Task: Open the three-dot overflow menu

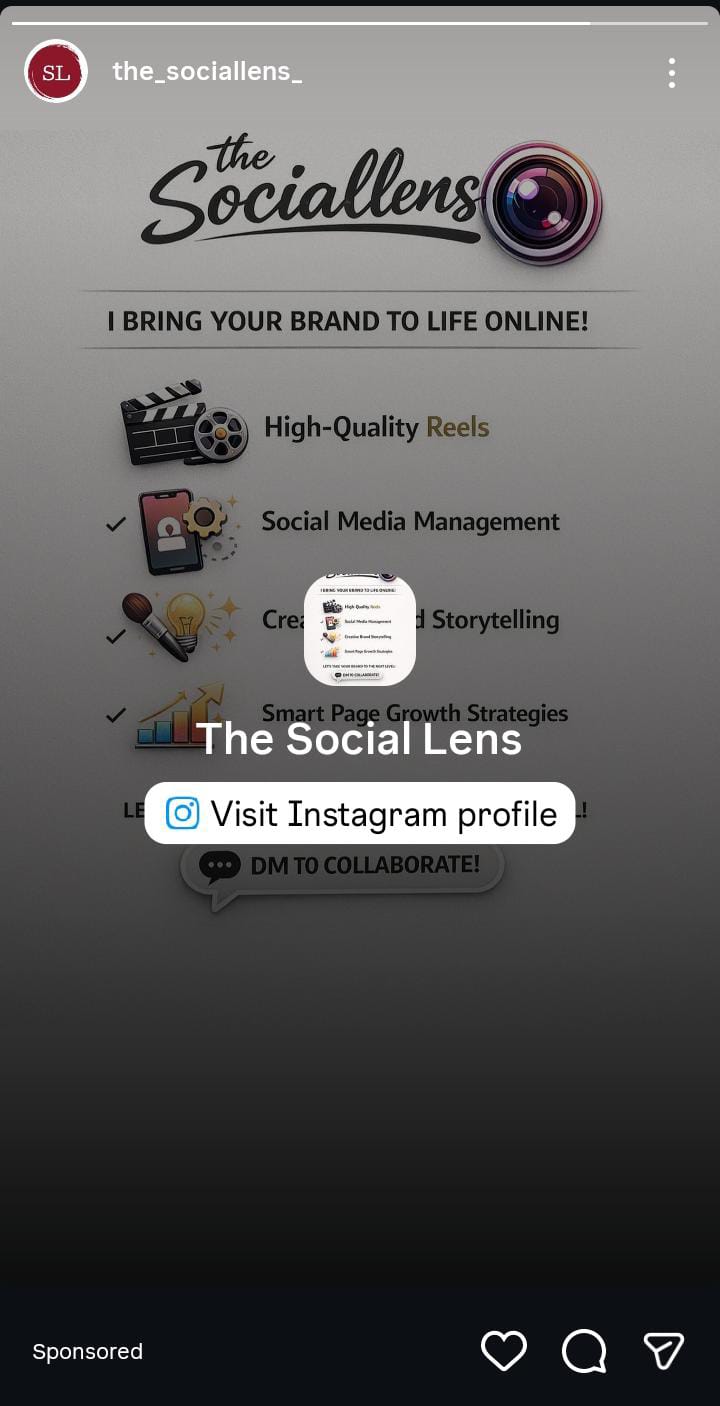Action: click(671, 72)
